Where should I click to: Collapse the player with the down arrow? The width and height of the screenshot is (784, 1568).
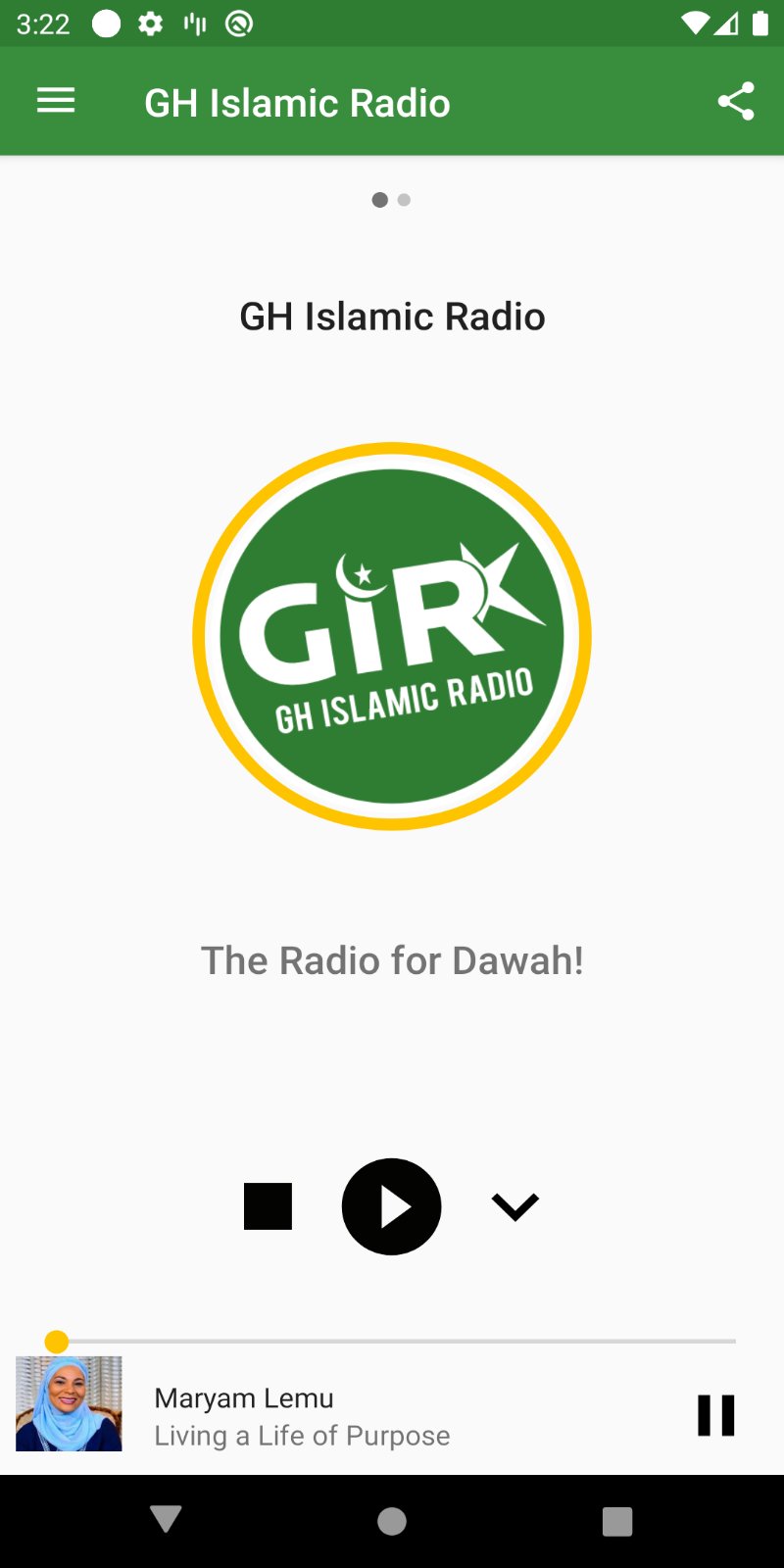[514, 1206]
